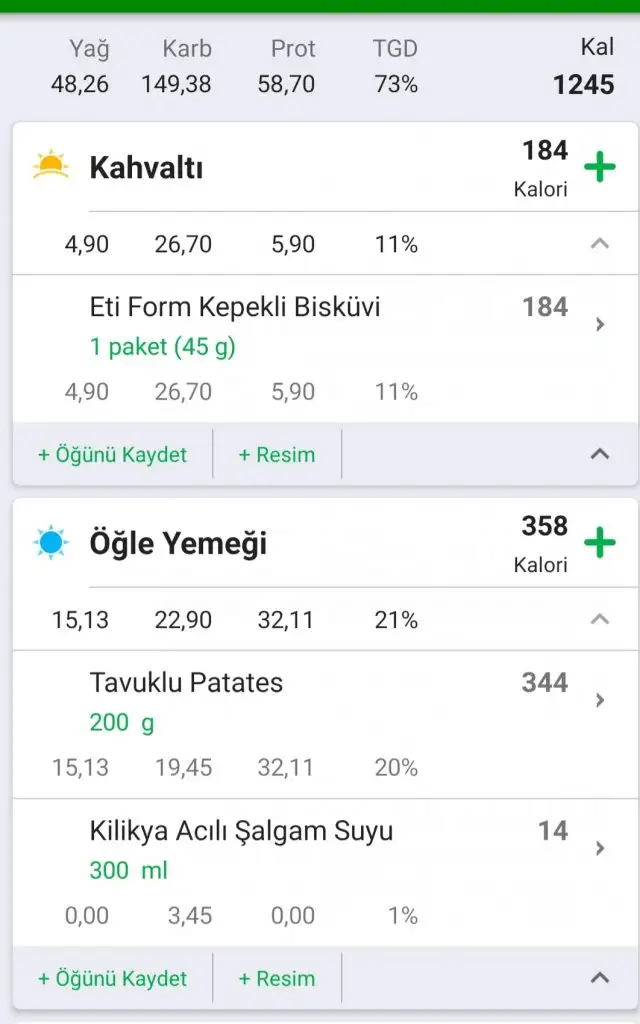The width and height of the screenshot is (640, 1024).
Task: Add a picture to Kahvaltı
Action: pyautogui.click(x=276, y=455)
